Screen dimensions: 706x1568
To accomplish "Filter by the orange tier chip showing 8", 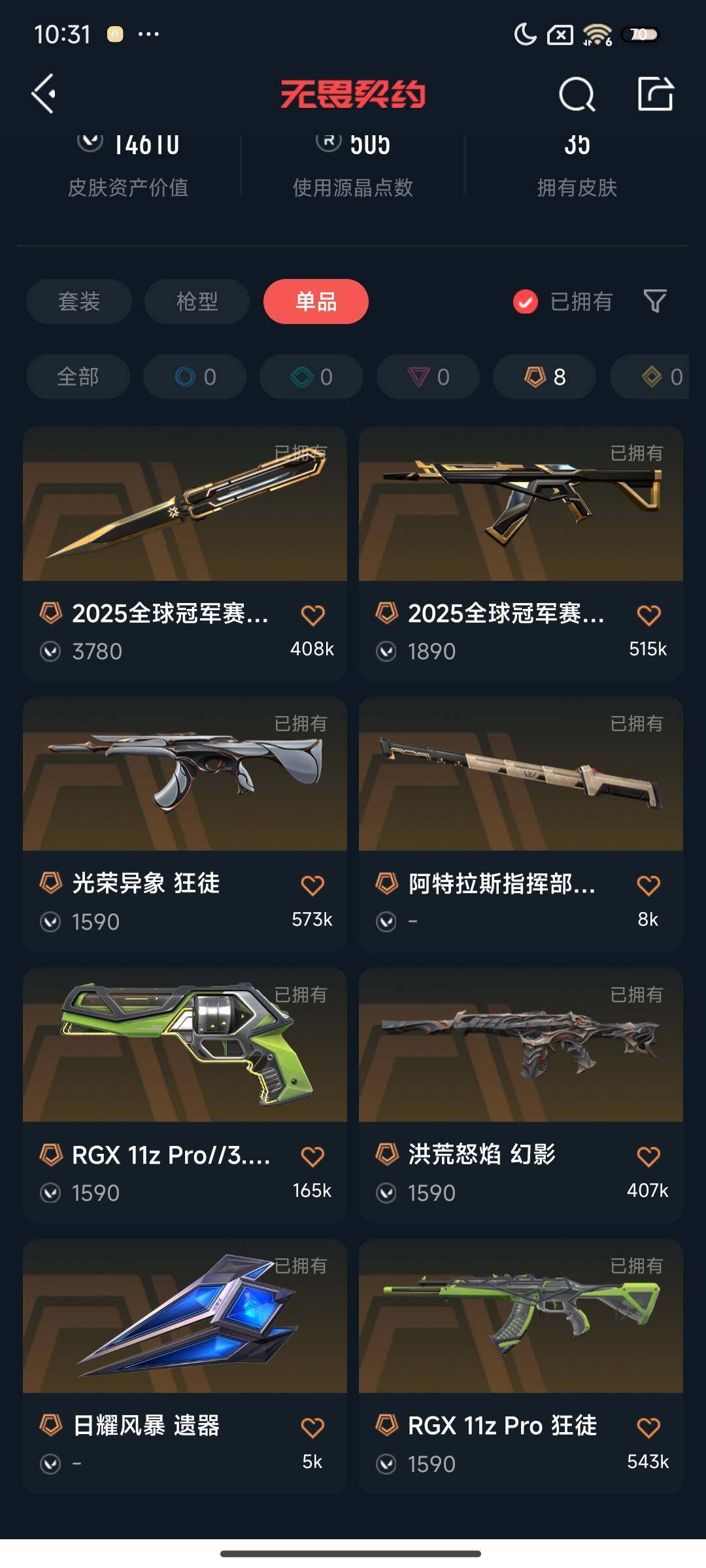I will point(545,376).
